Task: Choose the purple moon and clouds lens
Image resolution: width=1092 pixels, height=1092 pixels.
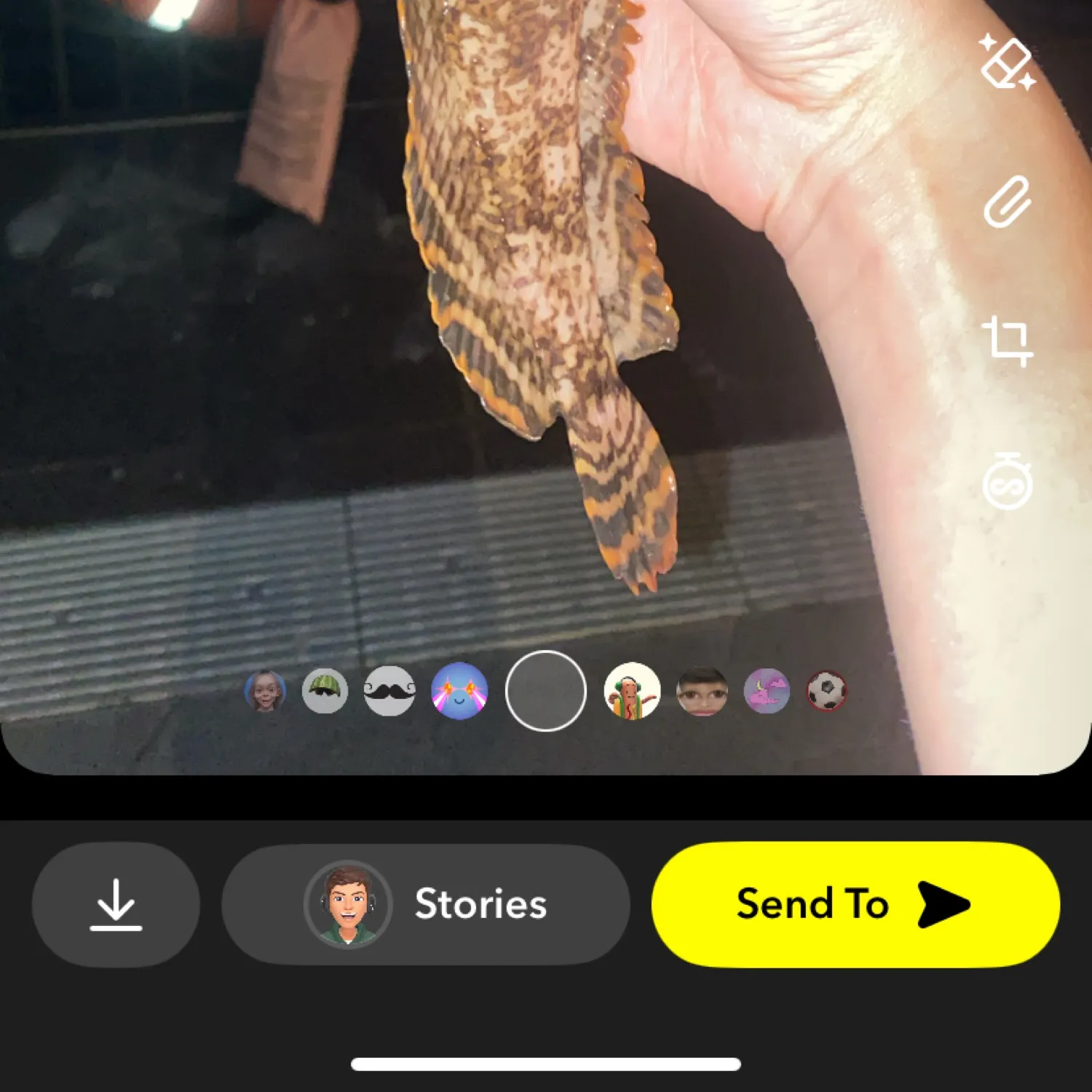Action: (x=766, y=691)
